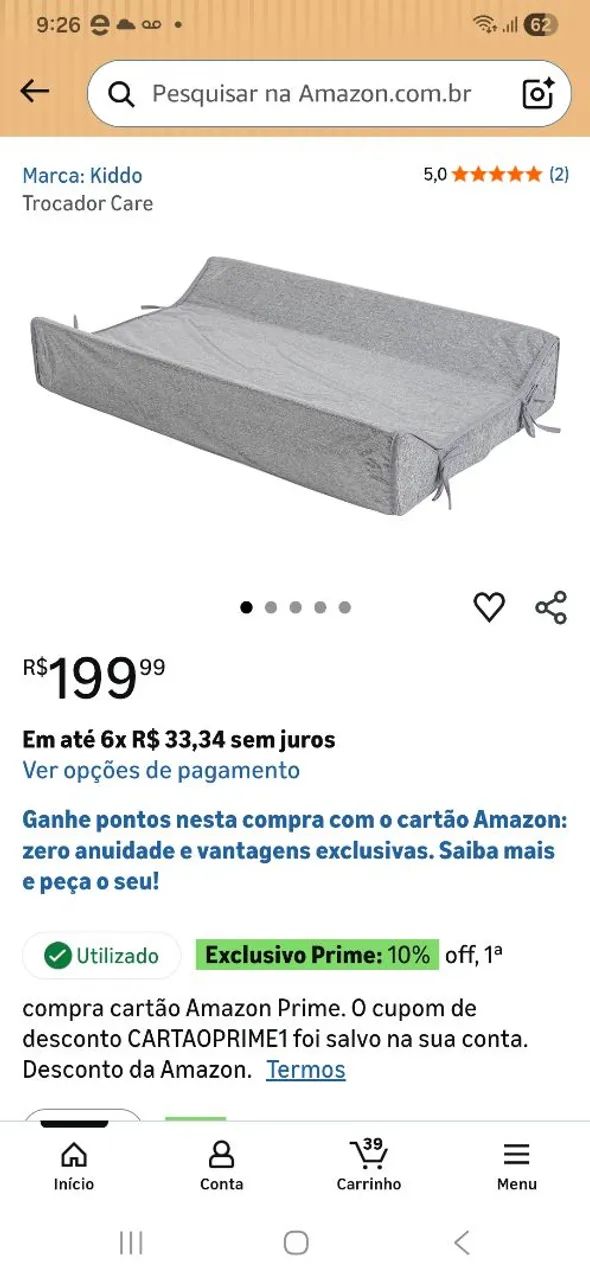Open the Carrinho with 39 items
The width and height of the screenshot is (590, 1280).
369,1166
